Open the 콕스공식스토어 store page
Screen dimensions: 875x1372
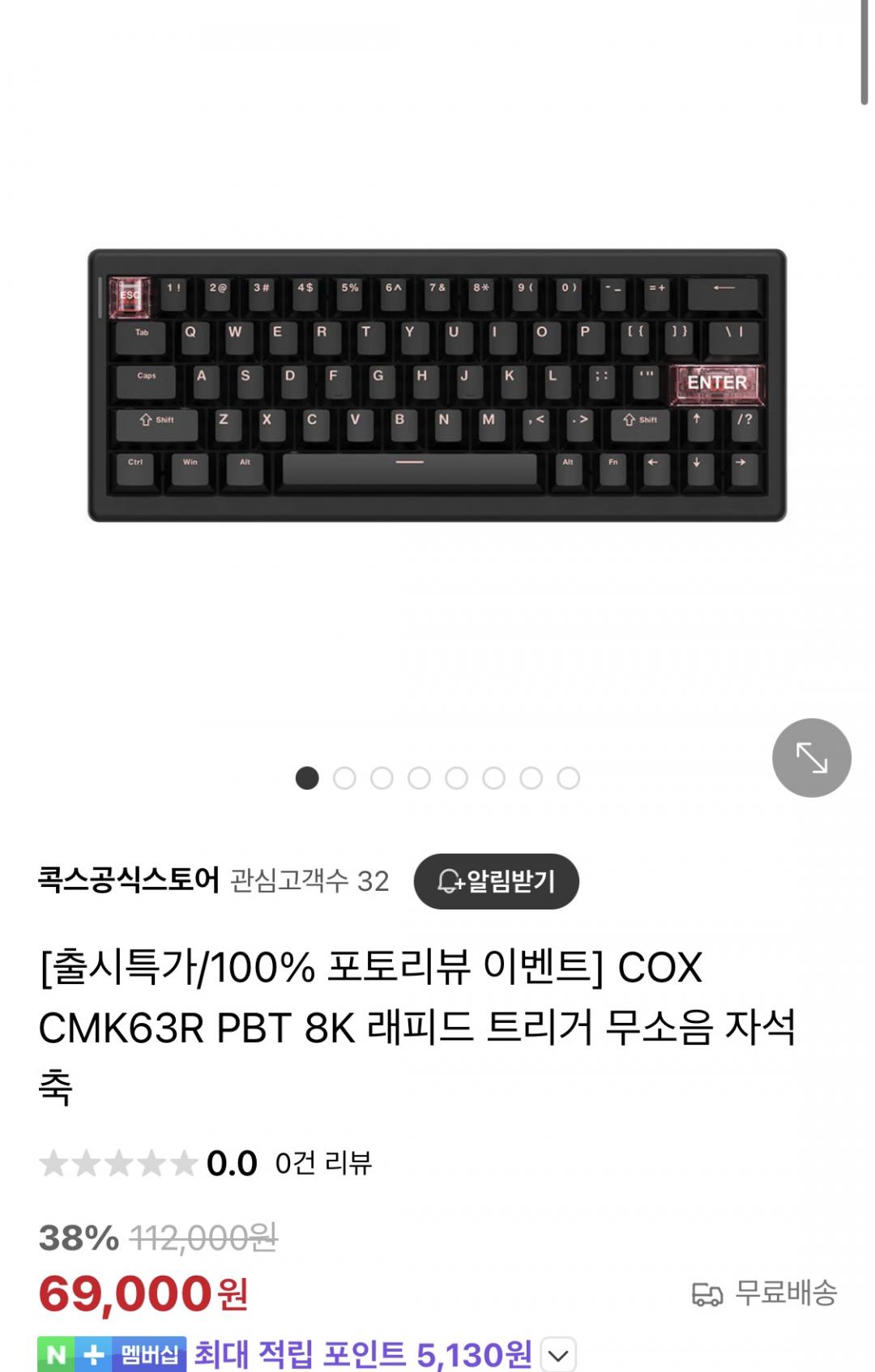[x=129, y=880]
